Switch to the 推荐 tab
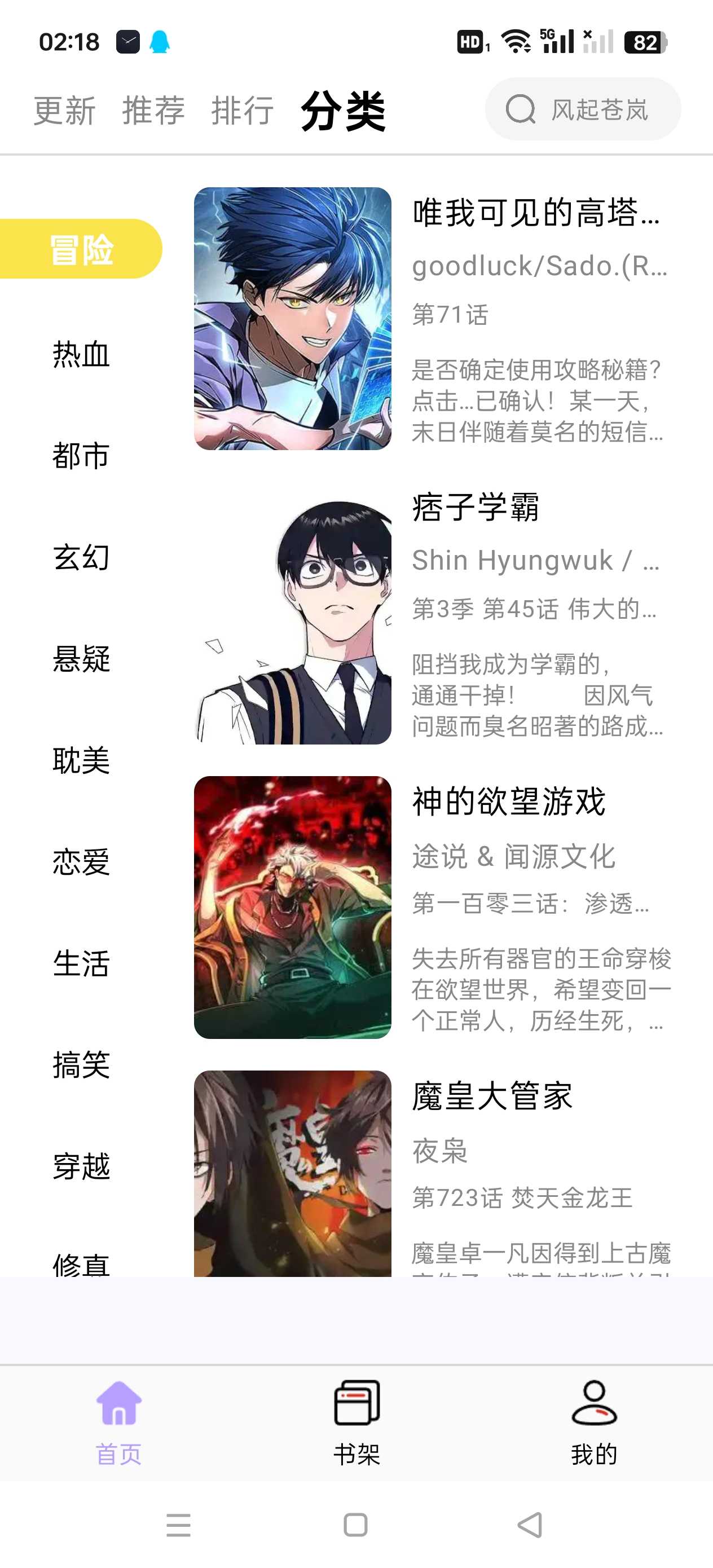 tap(153, 111)
